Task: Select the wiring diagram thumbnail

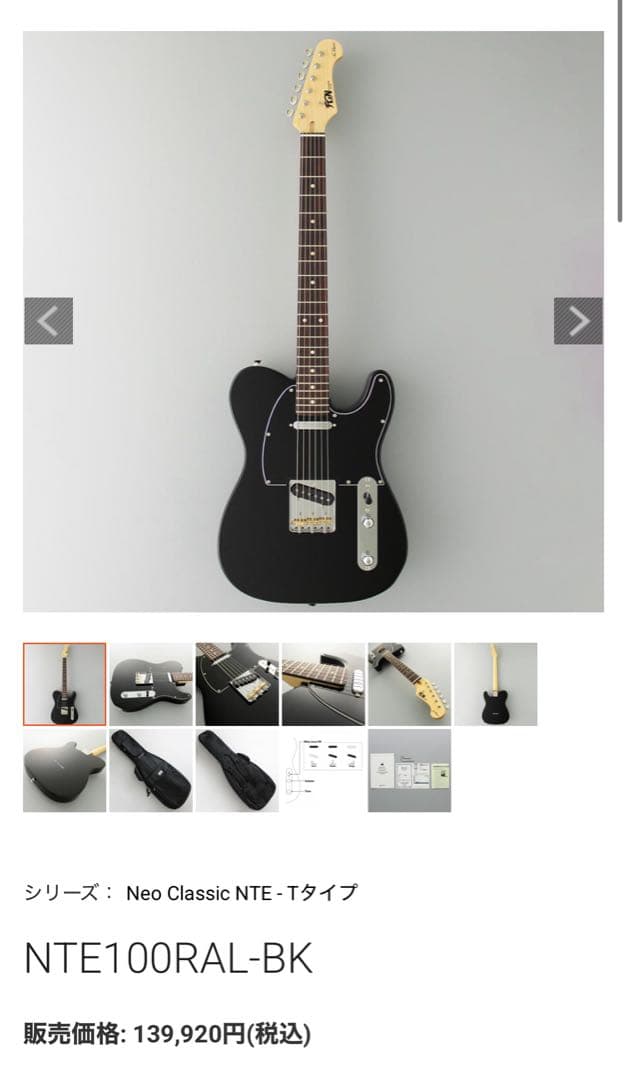Action: pyautogui.click(x=323, y=770)
